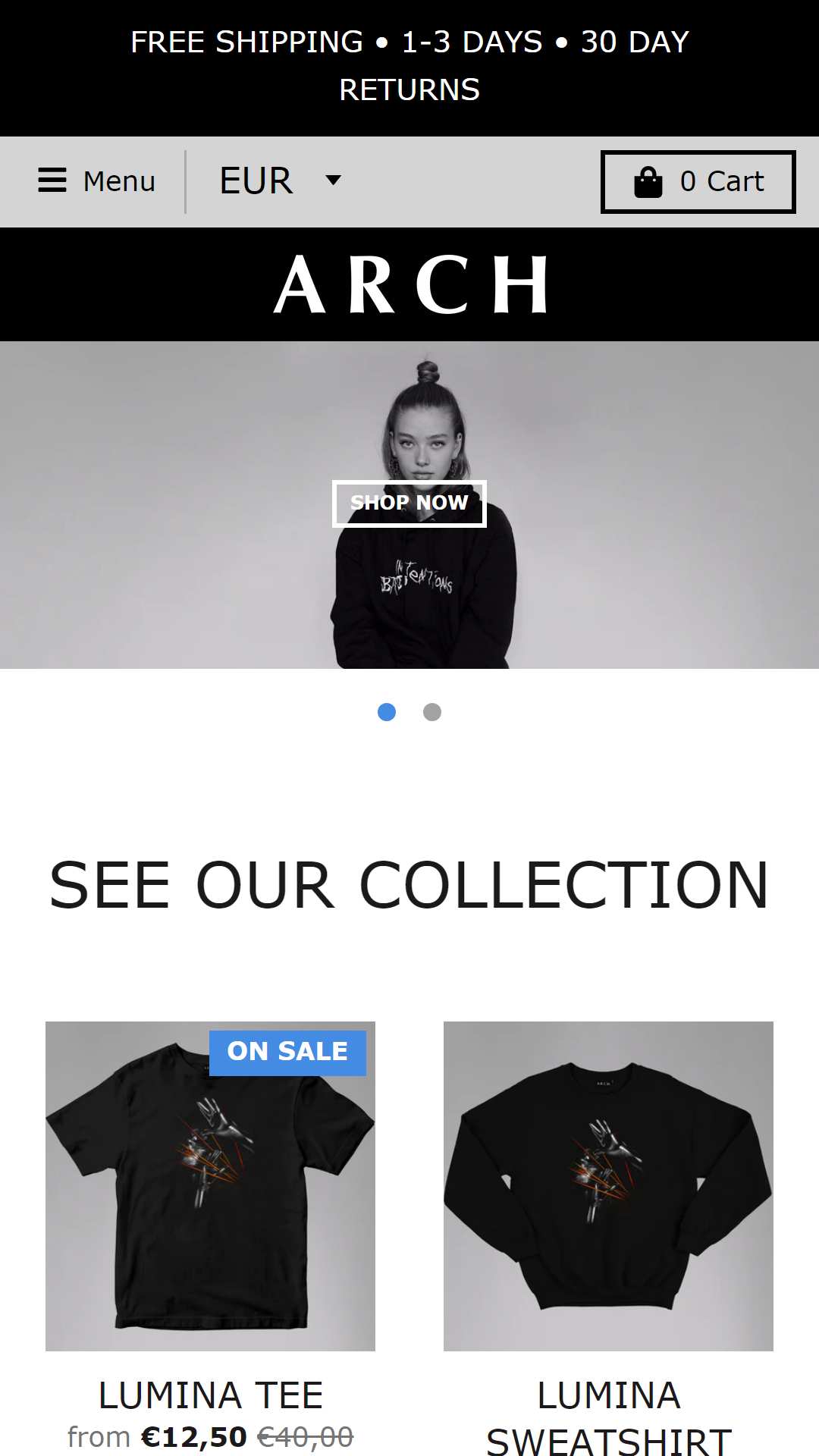The width and height of the screenshot is (819, 1456).
Task: Open the Lumina Tee product card
Action: point(210,1236)
